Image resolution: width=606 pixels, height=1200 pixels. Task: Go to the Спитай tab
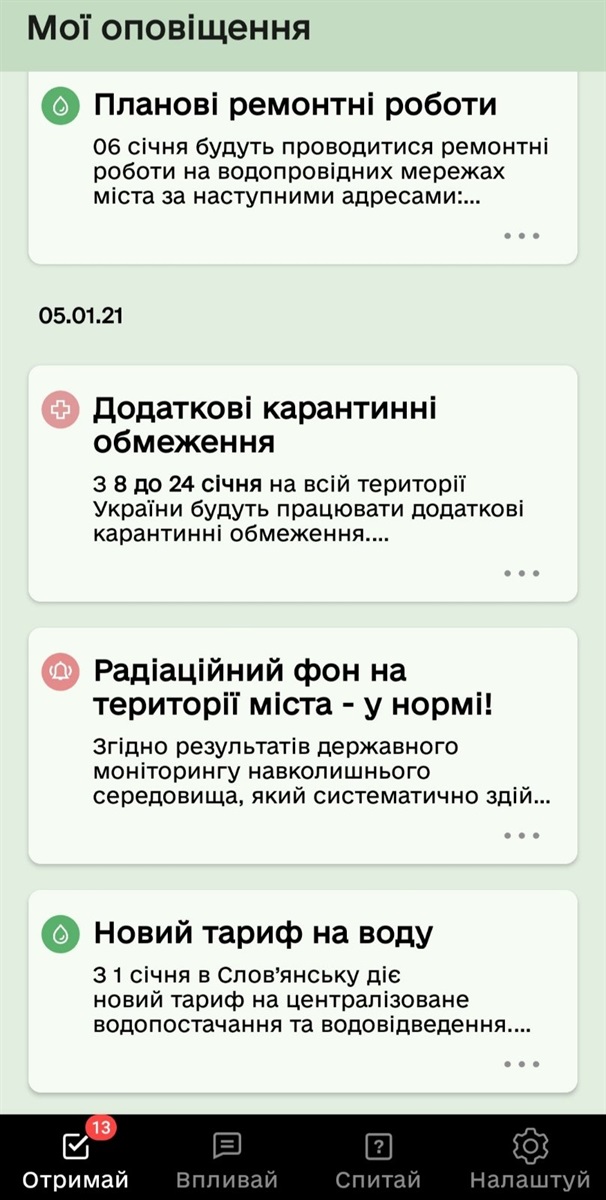click(x=378, y=1160)
